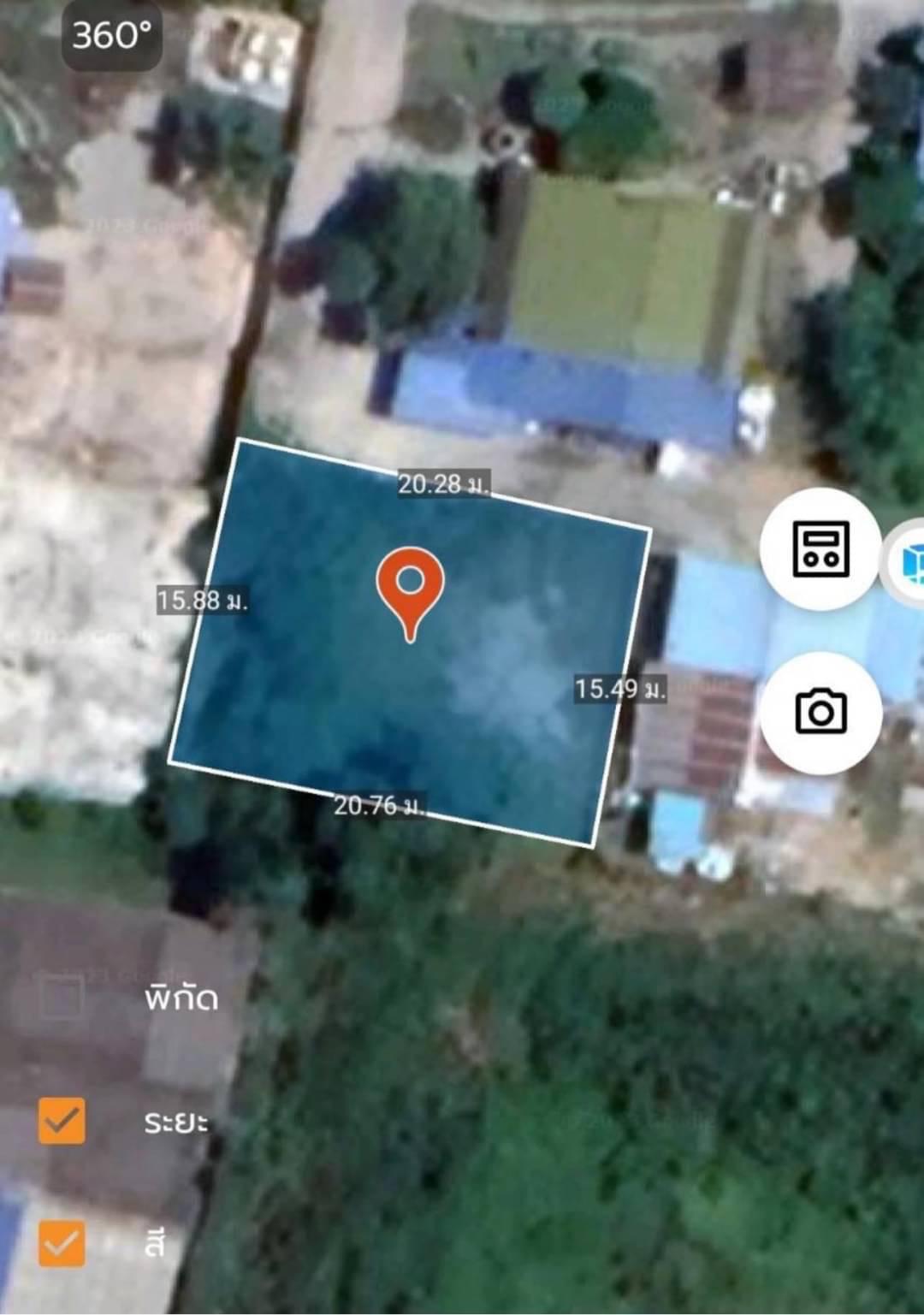Viewport: 924px width, 1315px height.
Task: Enable the พิกัด checkbox
Action: click(62, 998)
